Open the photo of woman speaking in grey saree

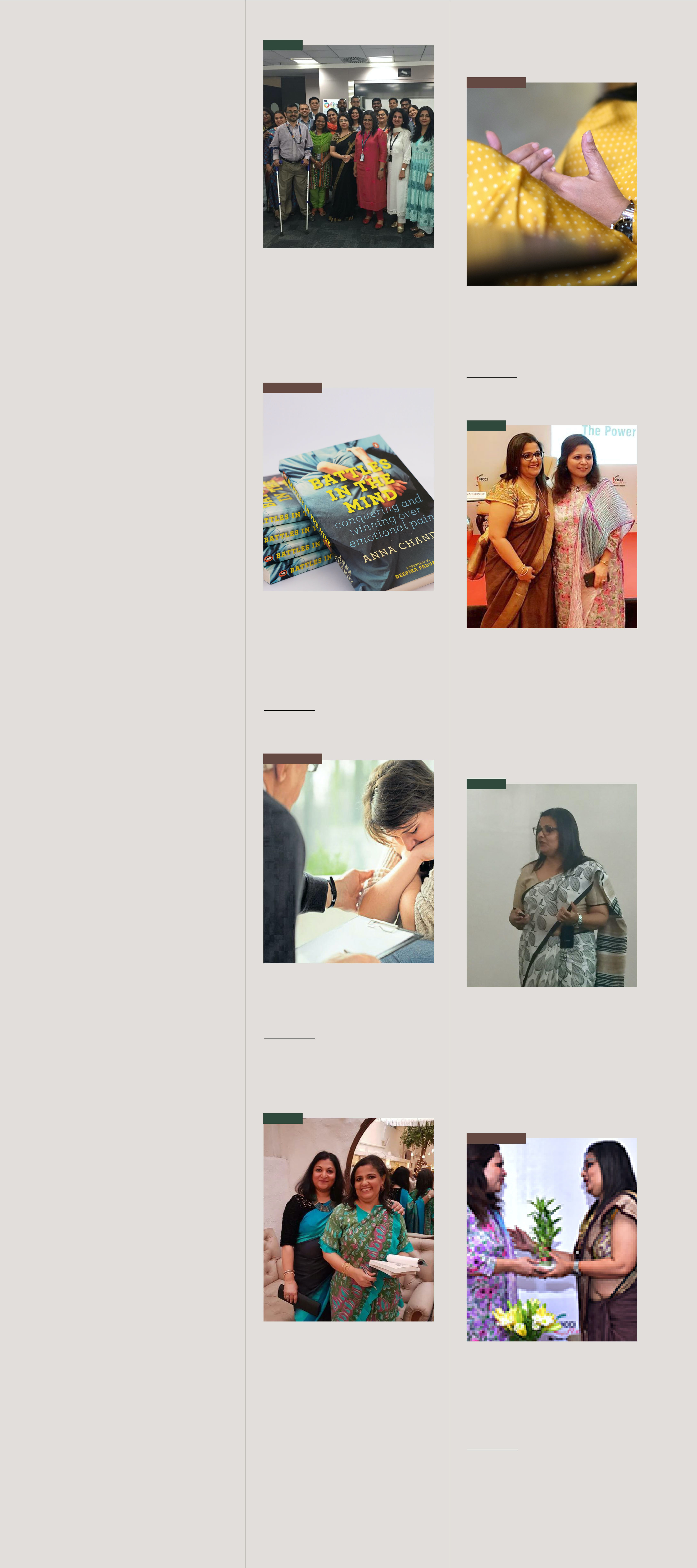pyautogui.click(x=551, y=885)
